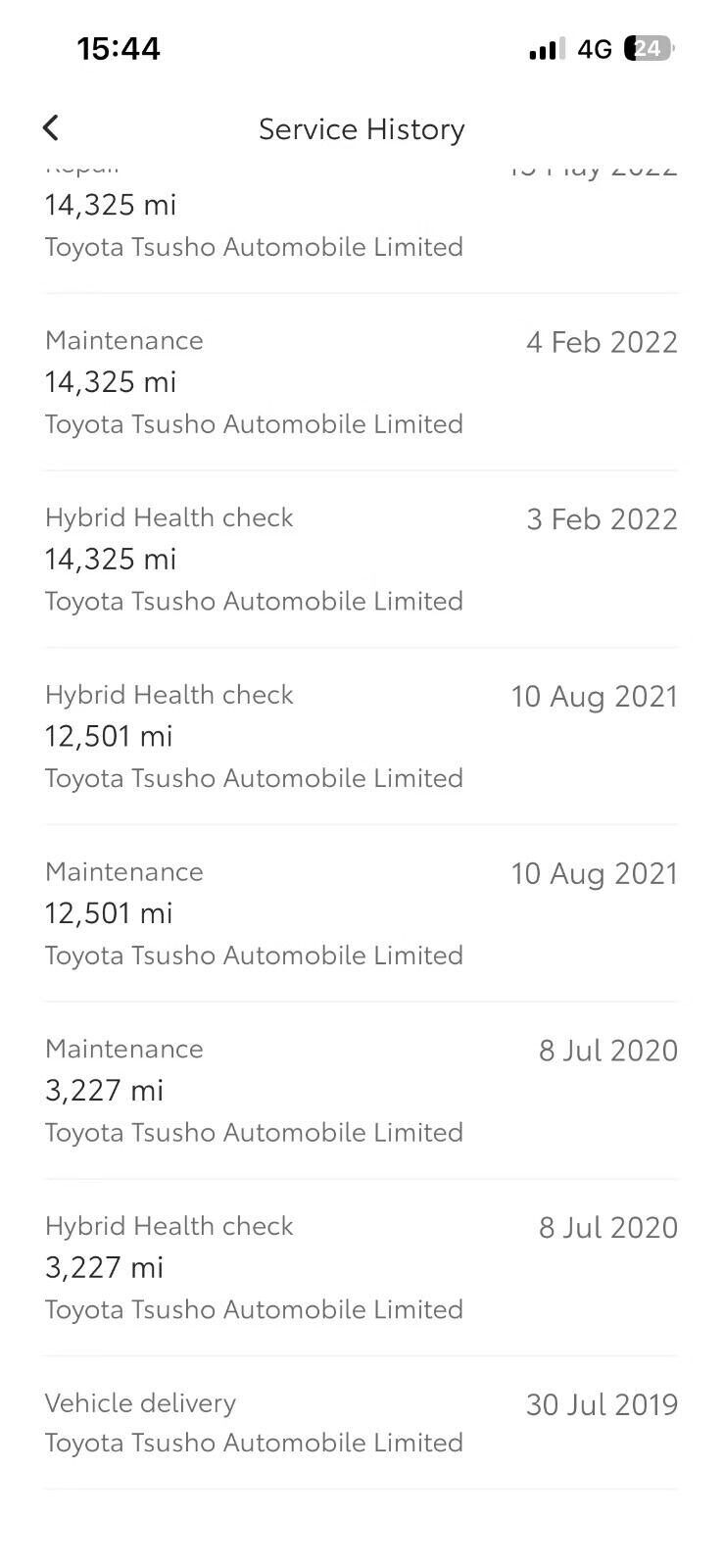
Task: Select the Hybrid Health check dated 10 Aug 2021
Action: [x=362, y=736]
